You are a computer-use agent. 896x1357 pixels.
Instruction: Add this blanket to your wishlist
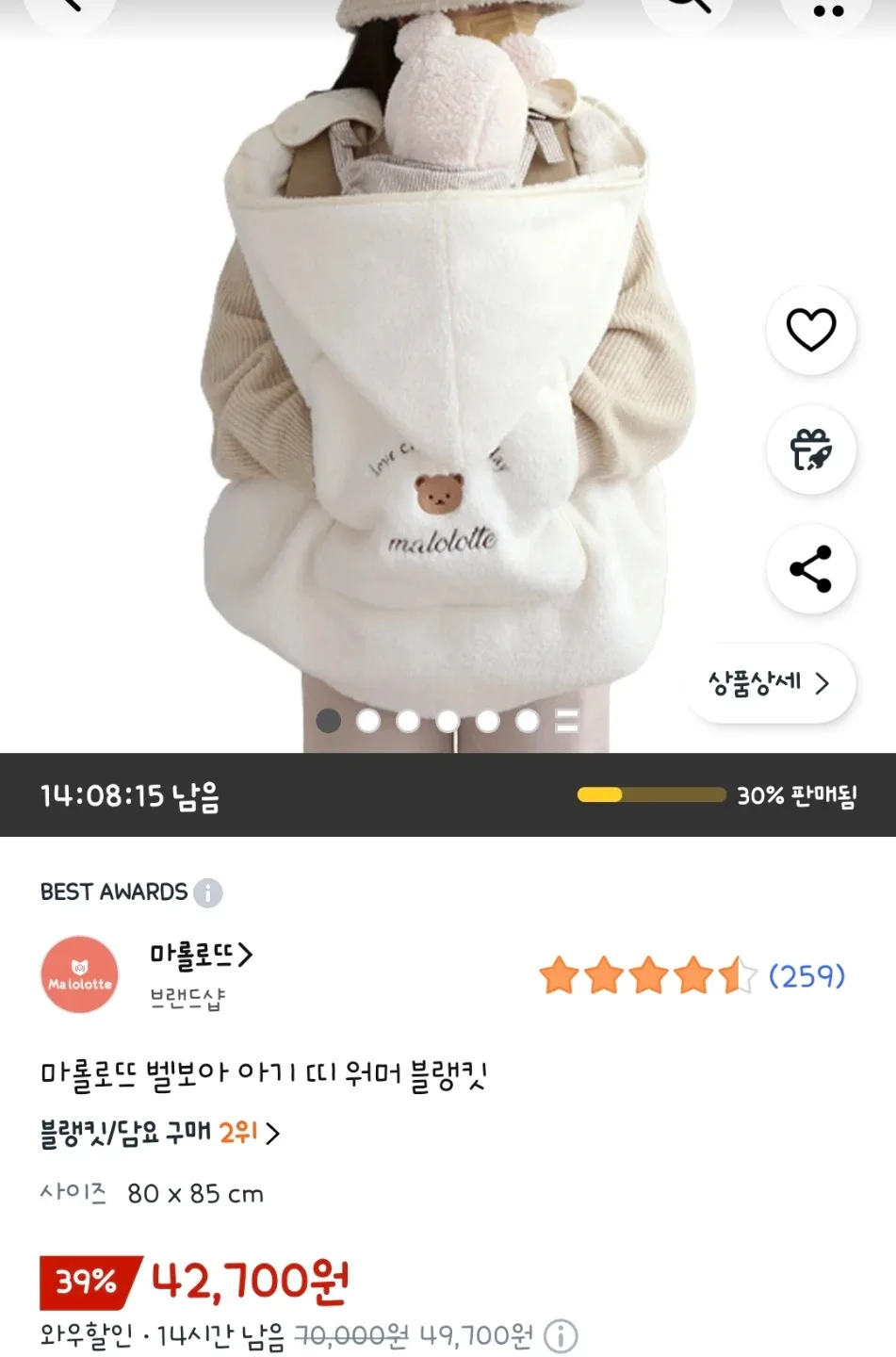810,330
